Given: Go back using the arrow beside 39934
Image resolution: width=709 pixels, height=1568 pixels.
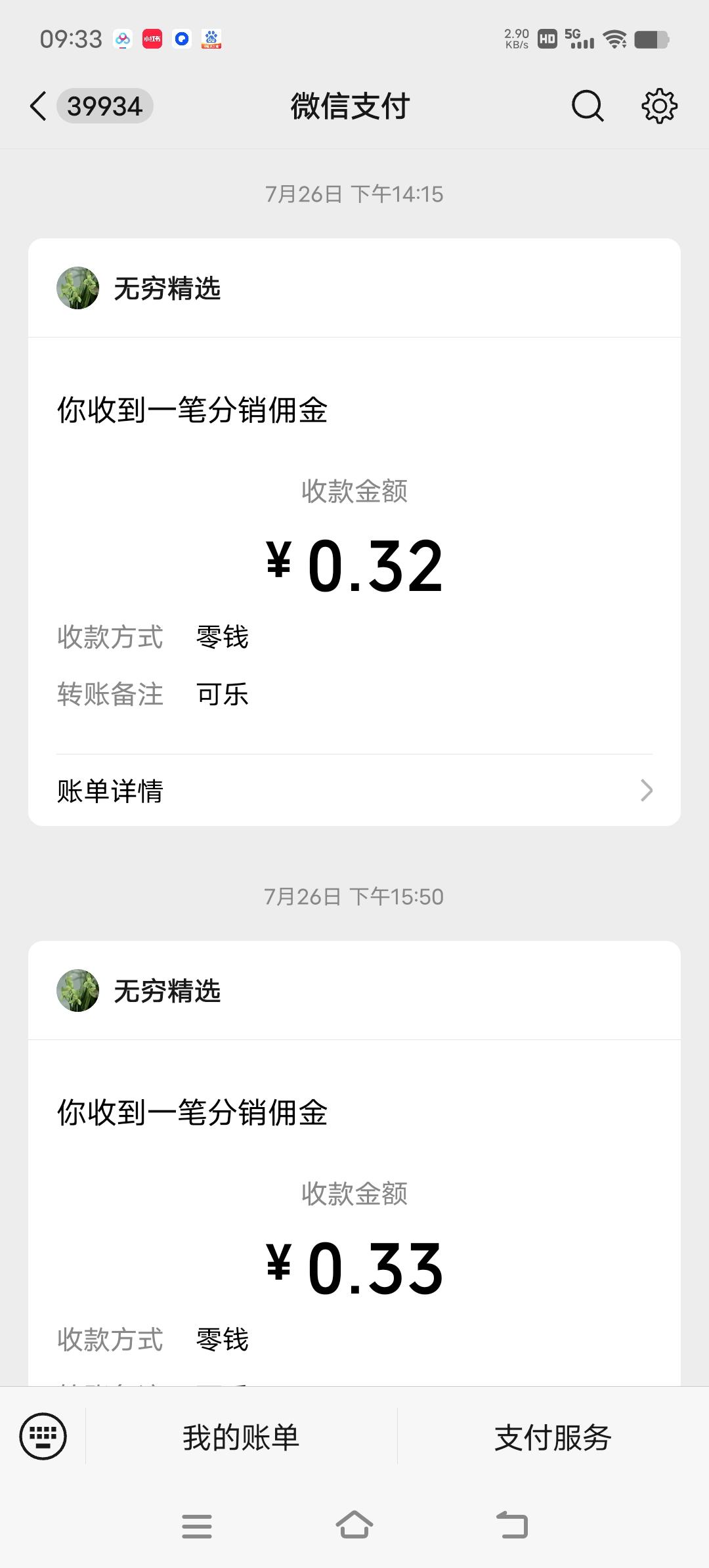Looking at the screenshot, I should (x=39, y=106).
